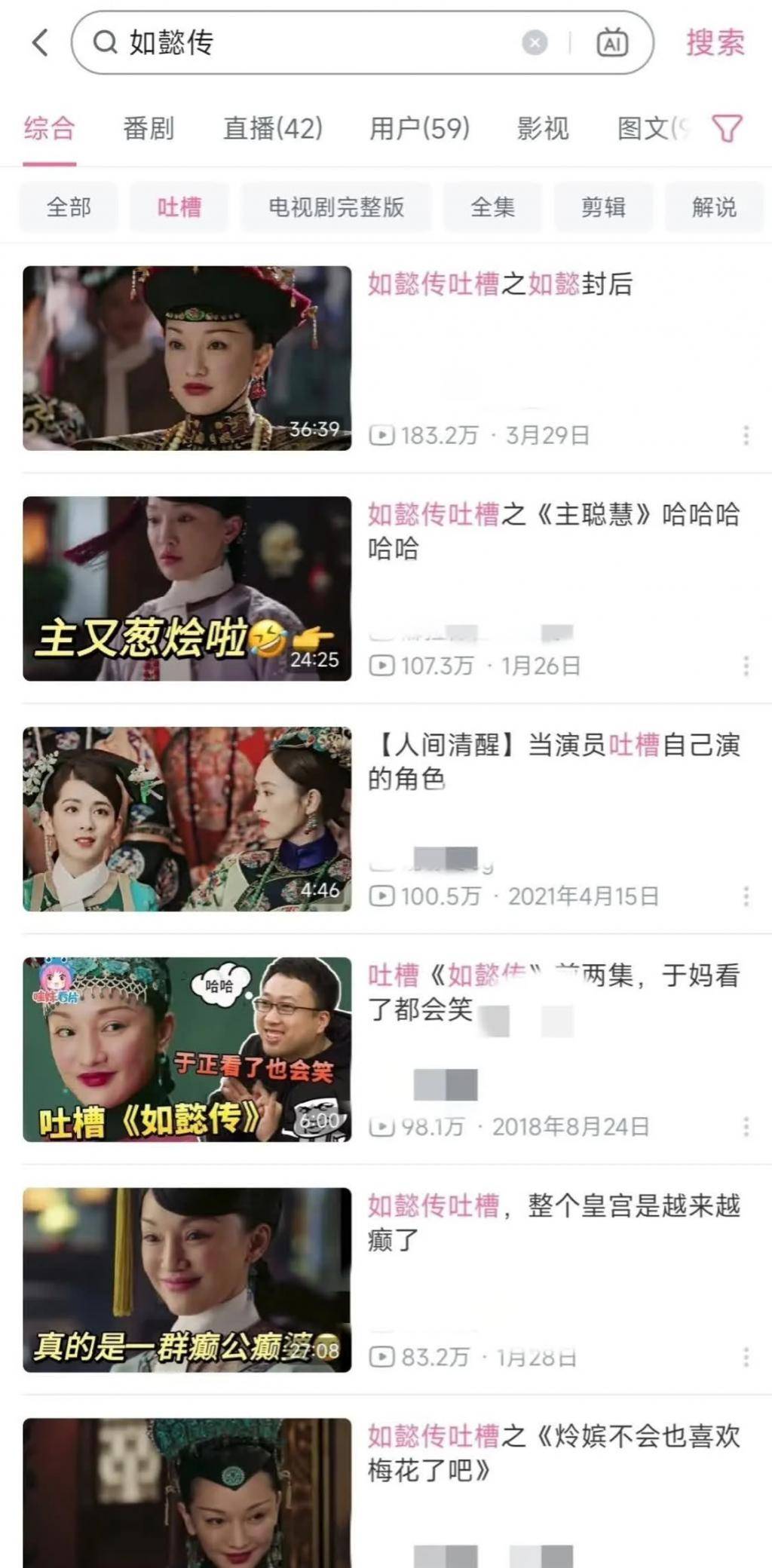Focus the search box containing 如懿传

pyautogui.click(x=317, y=43)
